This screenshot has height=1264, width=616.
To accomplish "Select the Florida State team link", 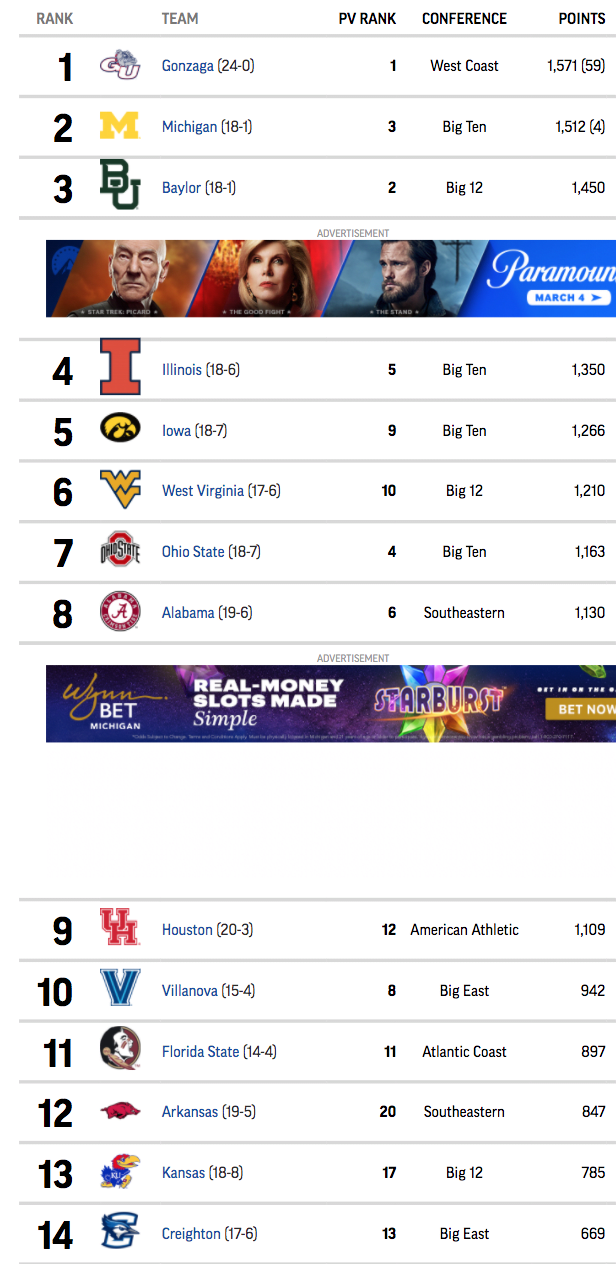I will point(201,1052).
